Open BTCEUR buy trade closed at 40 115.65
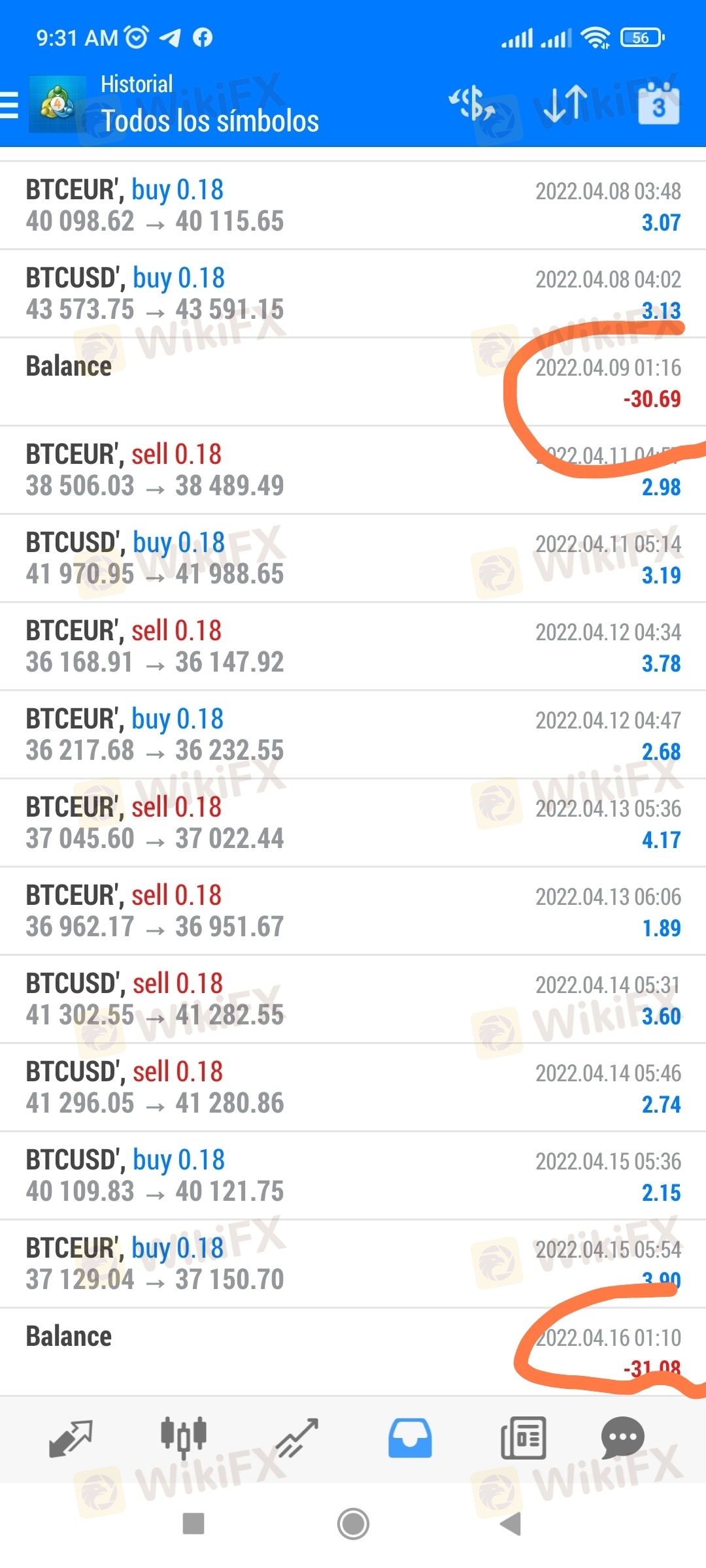Screen dimensions: 706x1568 pyautogui.click(x=353, y=205)
